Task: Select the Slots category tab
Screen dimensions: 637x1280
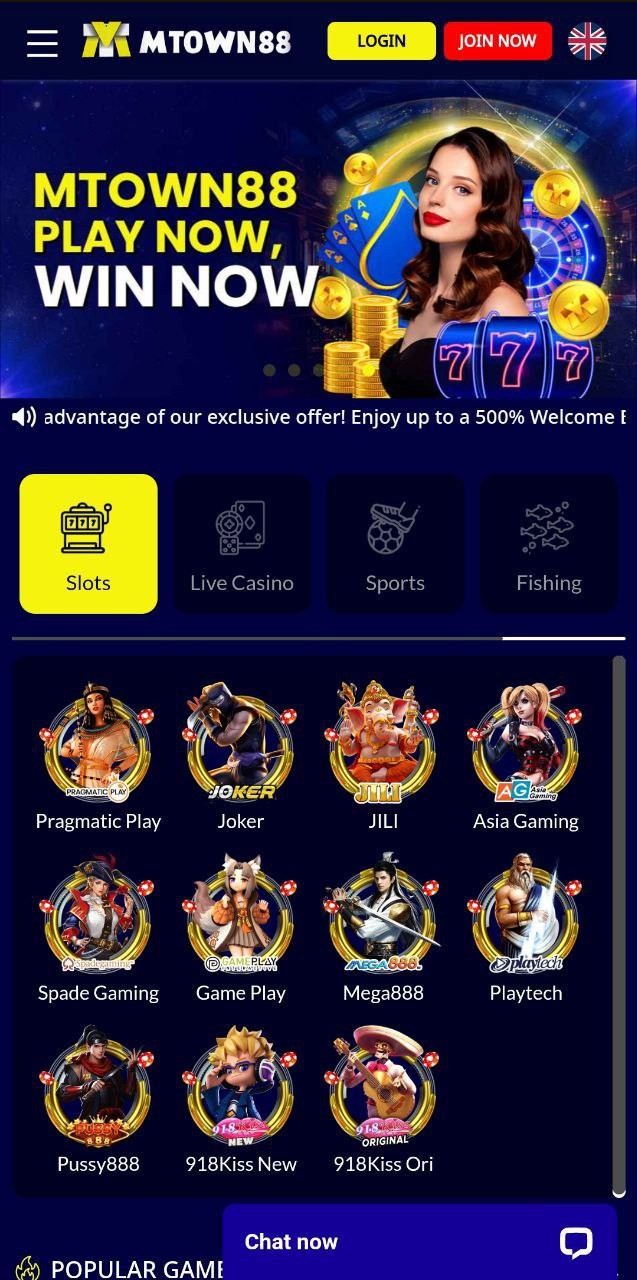Action: (88, 543)
